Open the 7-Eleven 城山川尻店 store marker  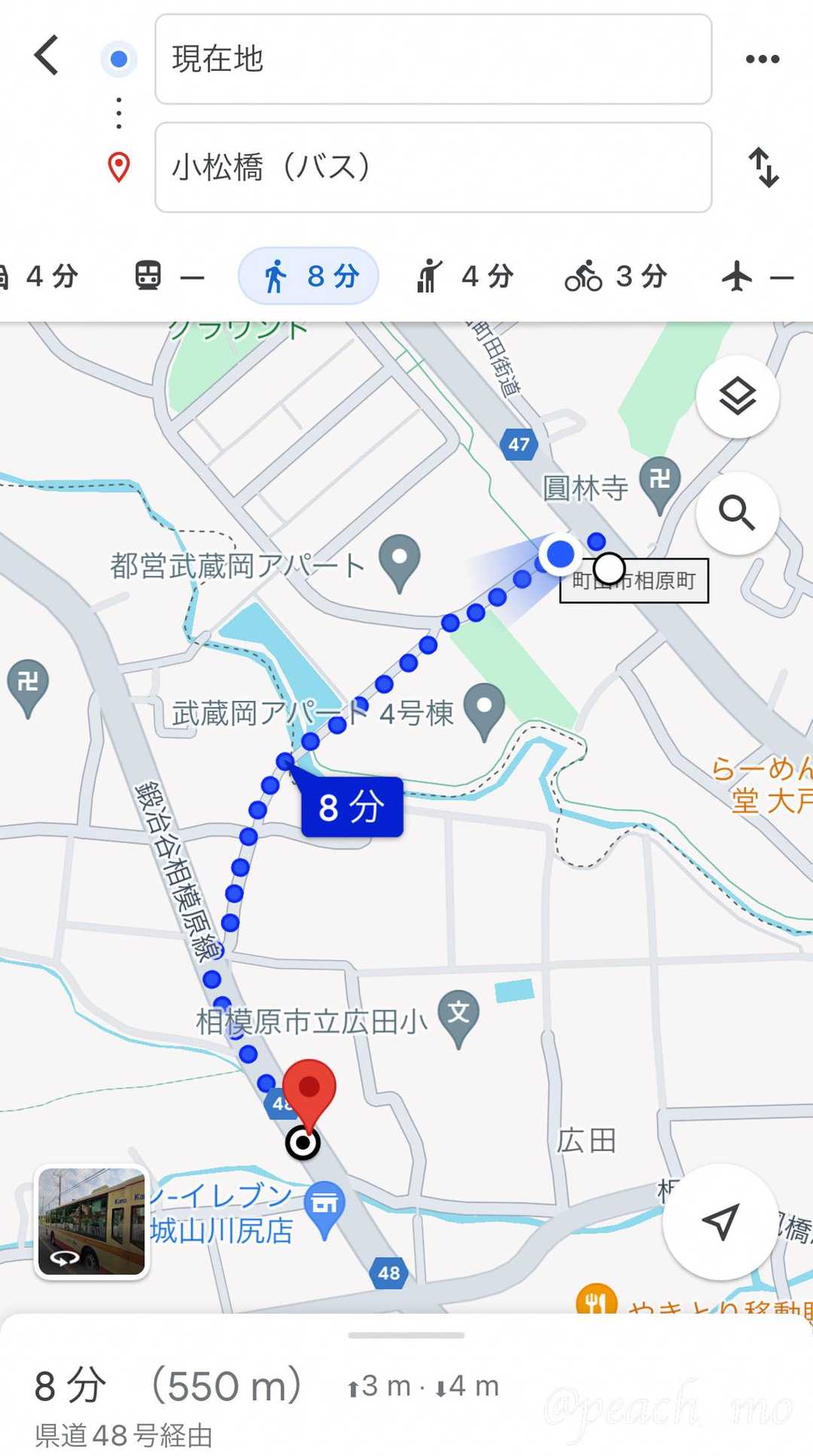pyautogui.click(x=324, y=1207)
